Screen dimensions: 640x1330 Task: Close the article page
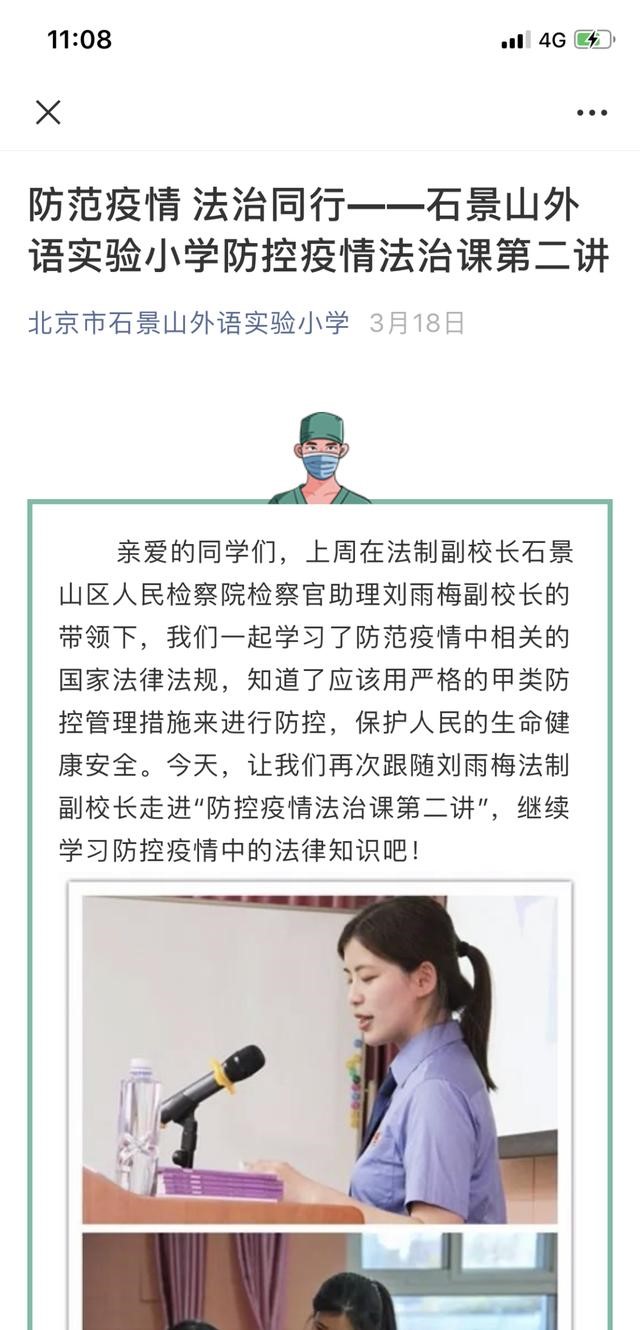point(48,112)
